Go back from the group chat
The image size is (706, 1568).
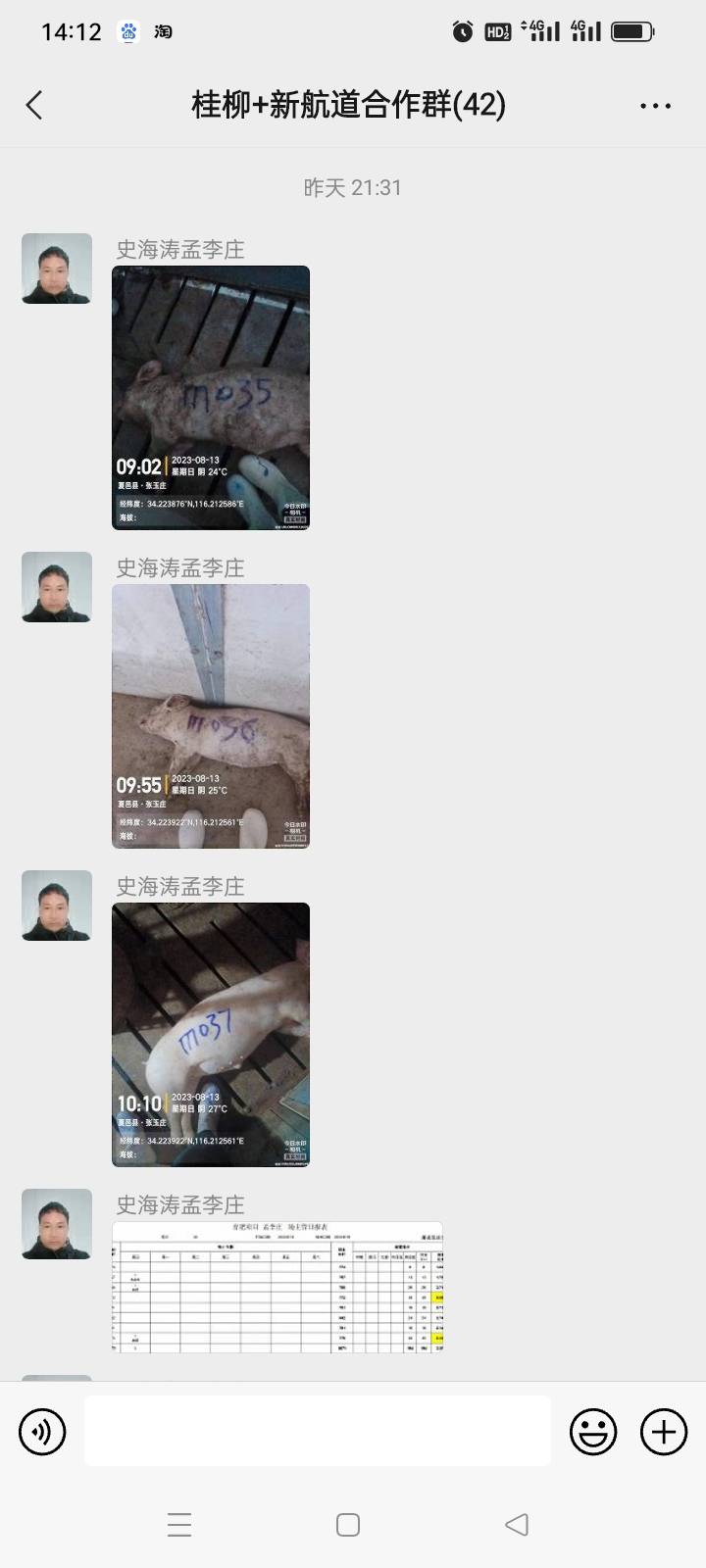(34, 105)
